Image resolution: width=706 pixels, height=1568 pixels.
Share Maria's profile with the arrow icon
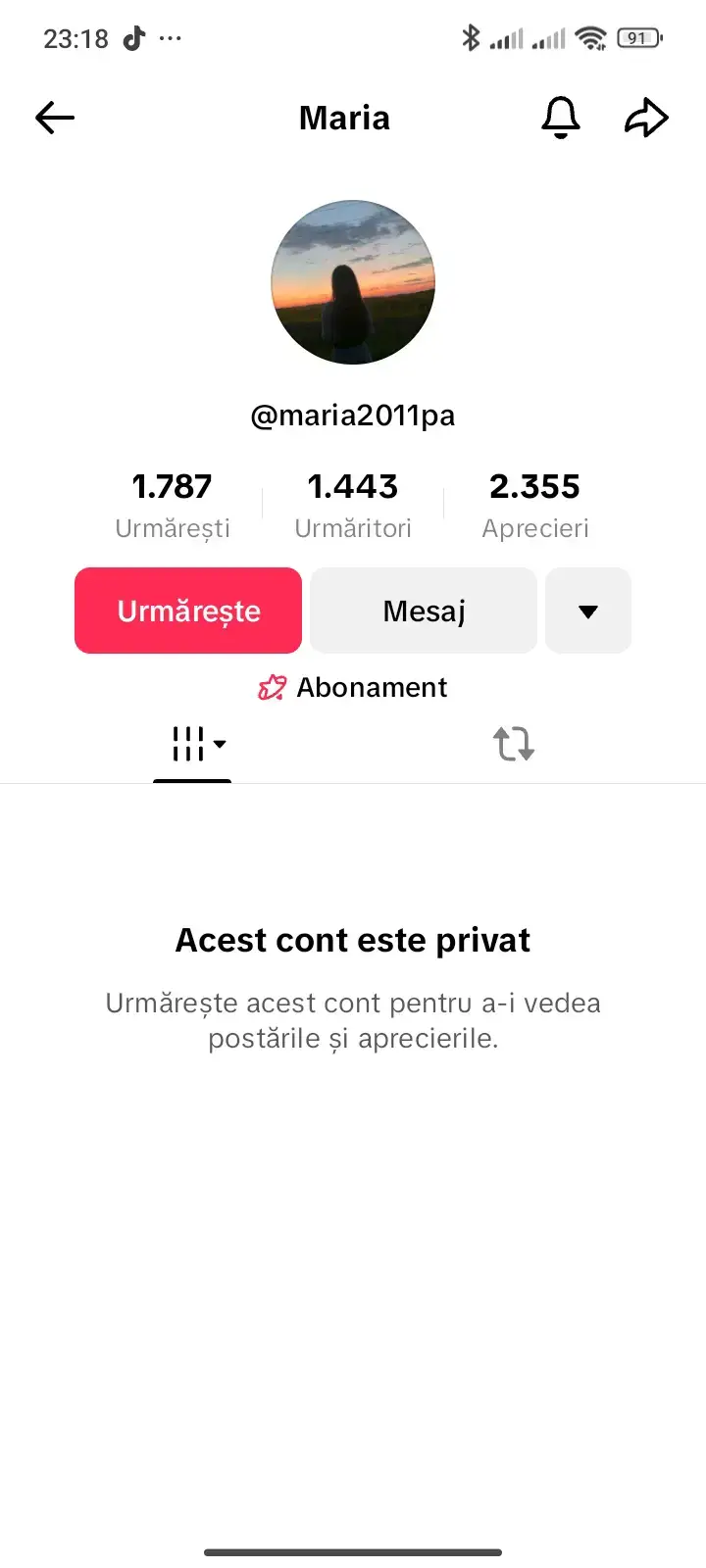647,118
